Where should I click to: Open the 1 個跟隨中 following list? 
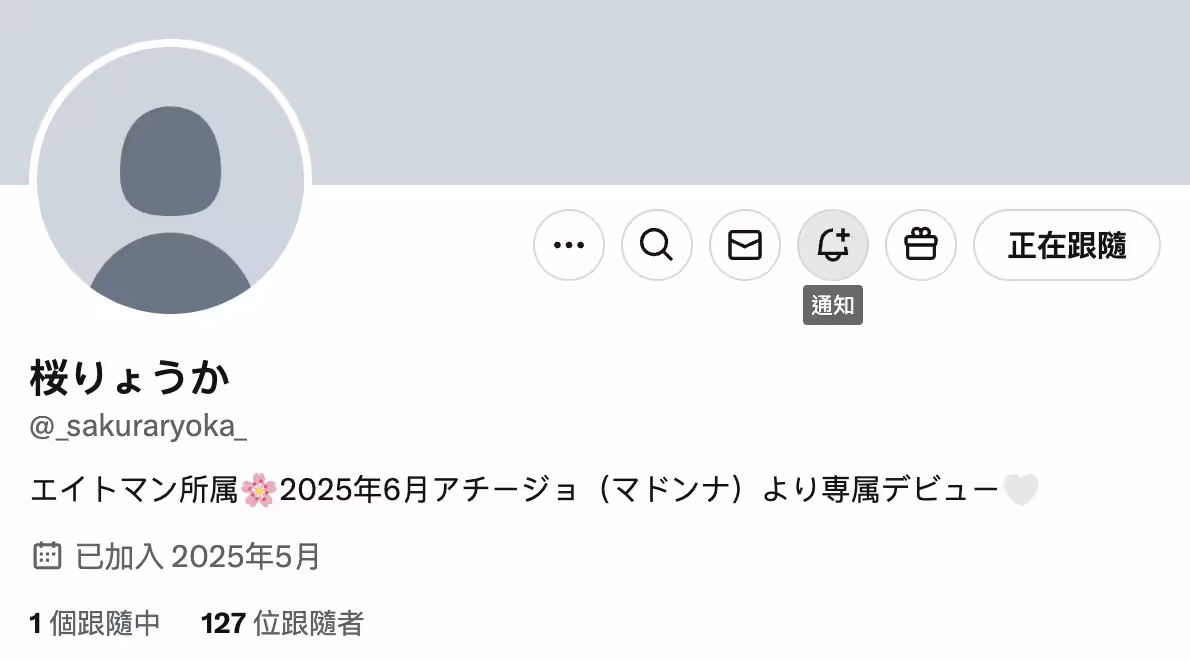(x=95, y=625)
